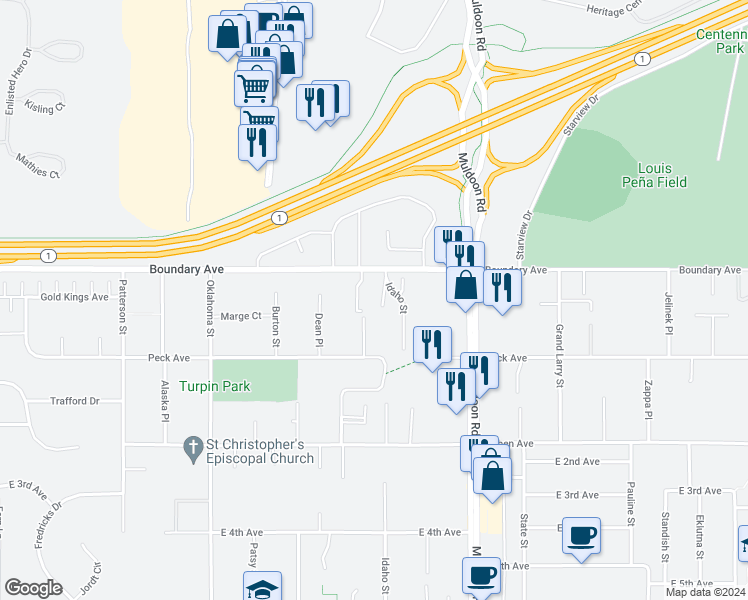
Task: Select the school graduation cap marker
Action: [x=262, y=589]
